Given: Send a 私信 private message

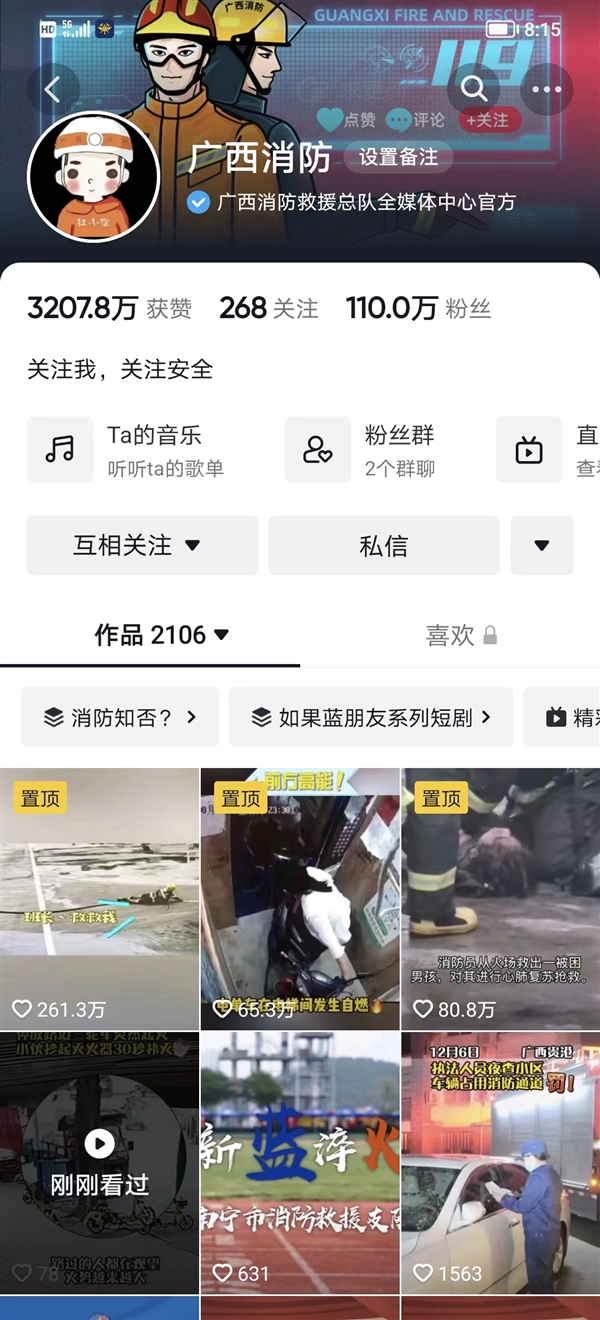Looking at the screenshot, I should click(384, 545).
